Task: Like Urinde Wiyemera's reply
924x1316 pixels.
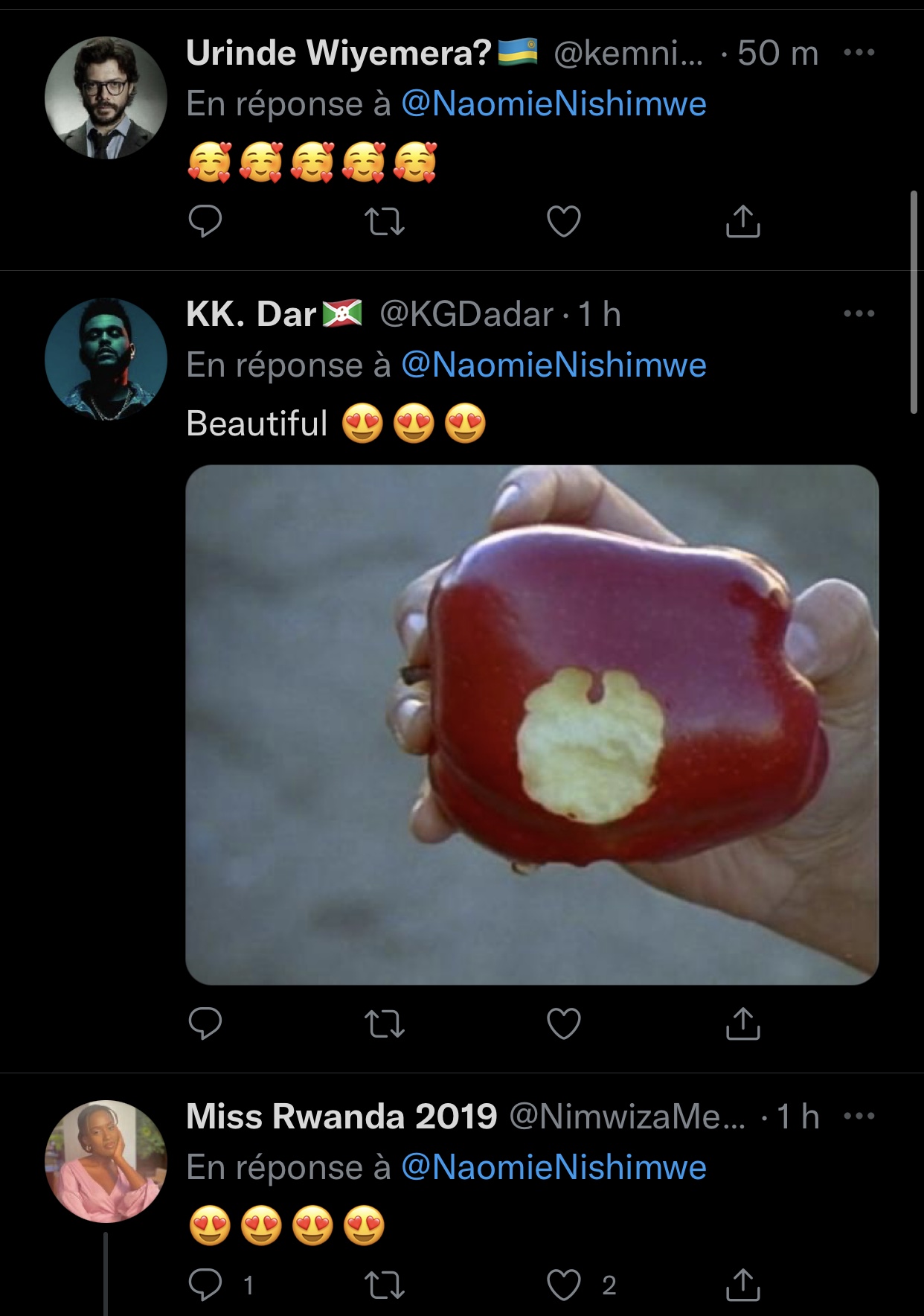Action: click(563, 221)
